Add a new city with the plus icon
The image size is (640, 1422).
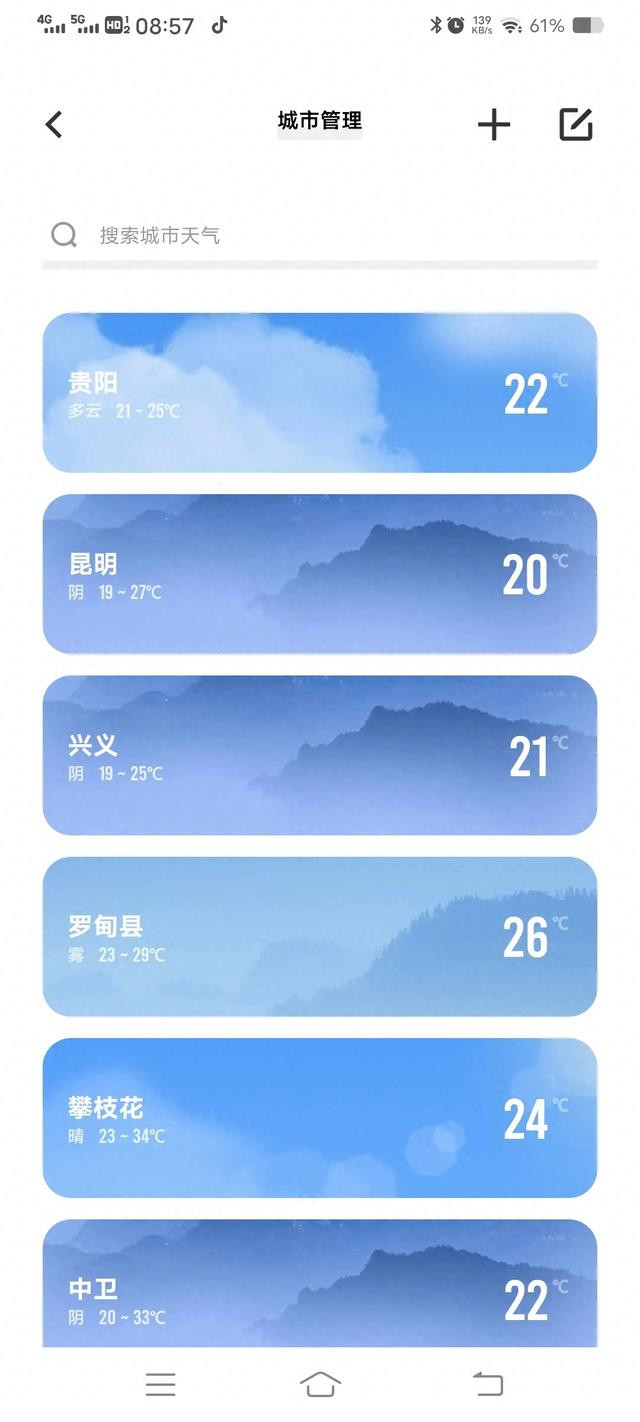[494, 125]
